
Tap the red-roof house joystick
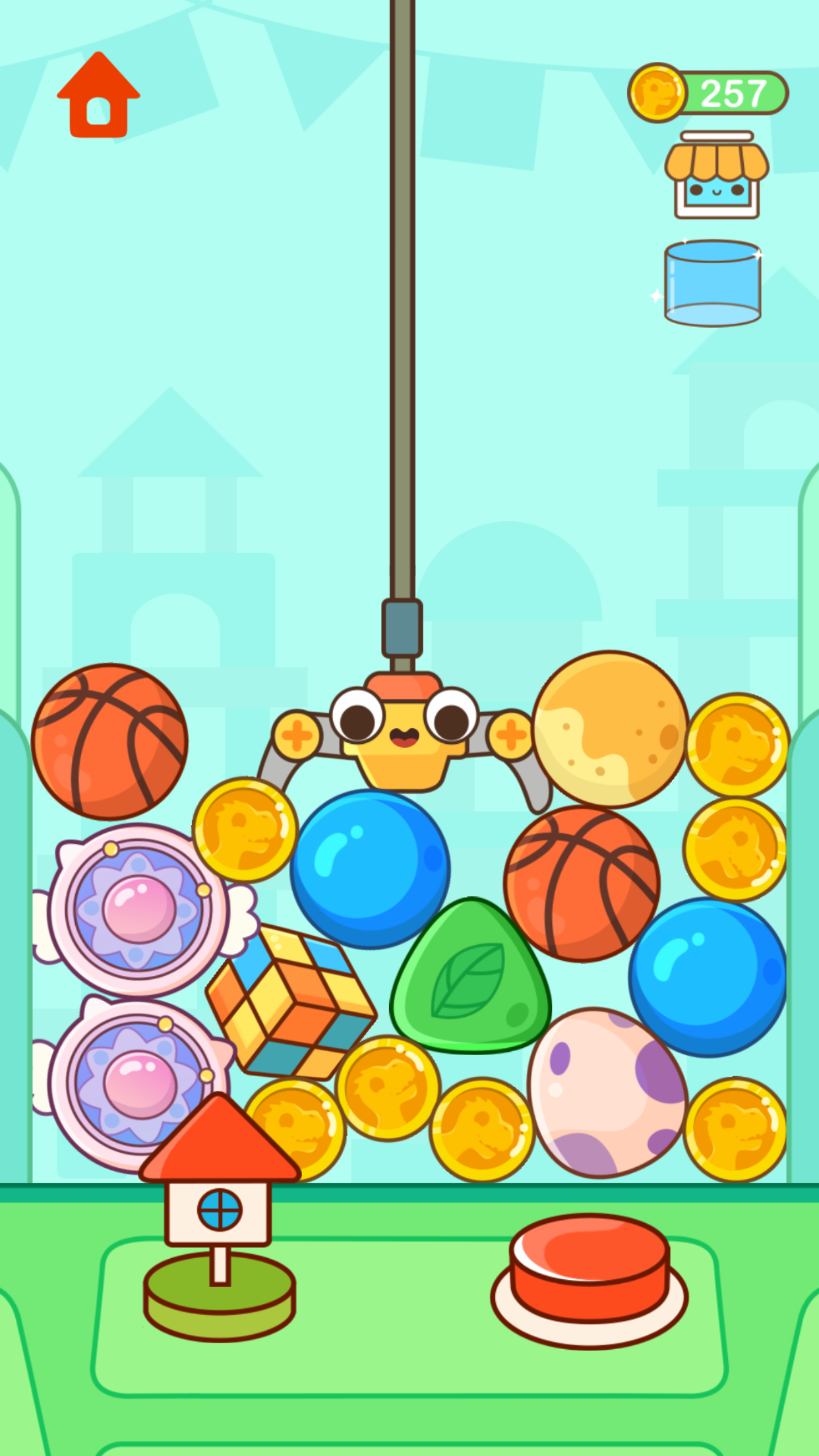(219, 1180)
